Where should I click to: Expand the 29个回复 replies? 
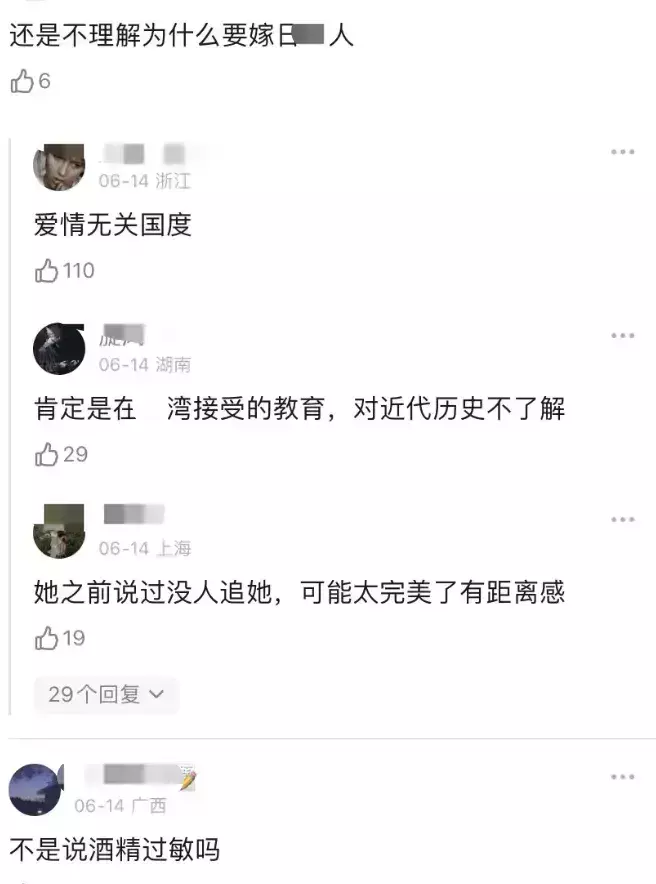point(106,694)
